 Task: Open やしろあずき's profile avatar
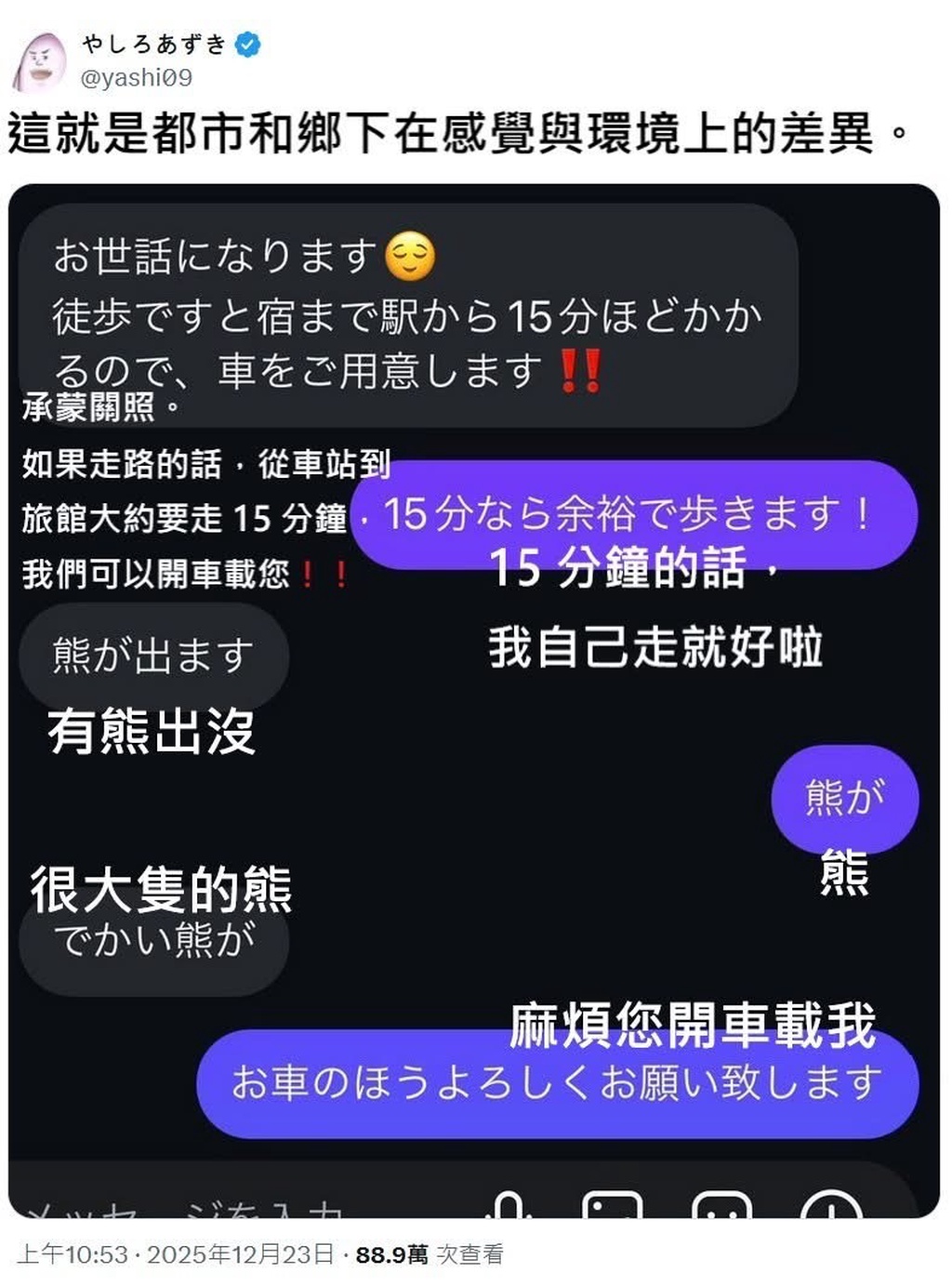[39, 61]
